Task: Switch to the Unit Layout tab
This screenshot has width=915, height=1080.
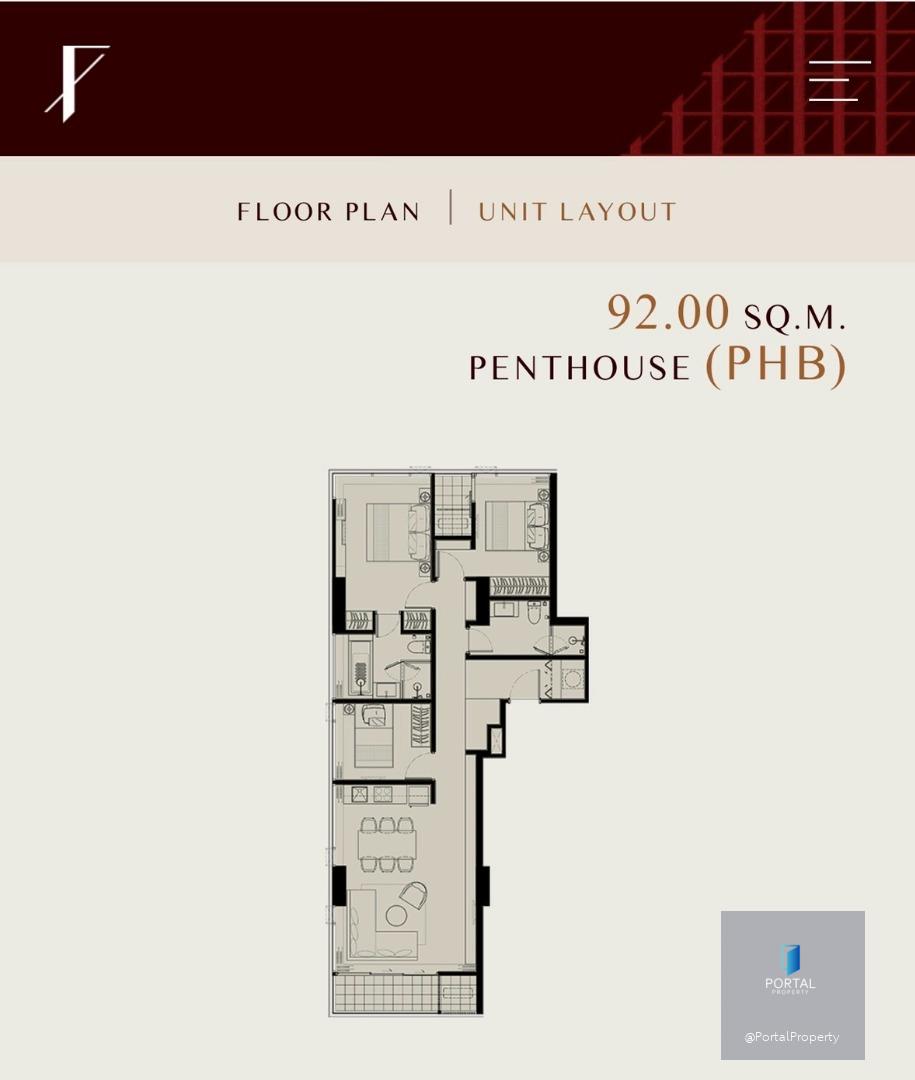Action: [x=577, y=212]
